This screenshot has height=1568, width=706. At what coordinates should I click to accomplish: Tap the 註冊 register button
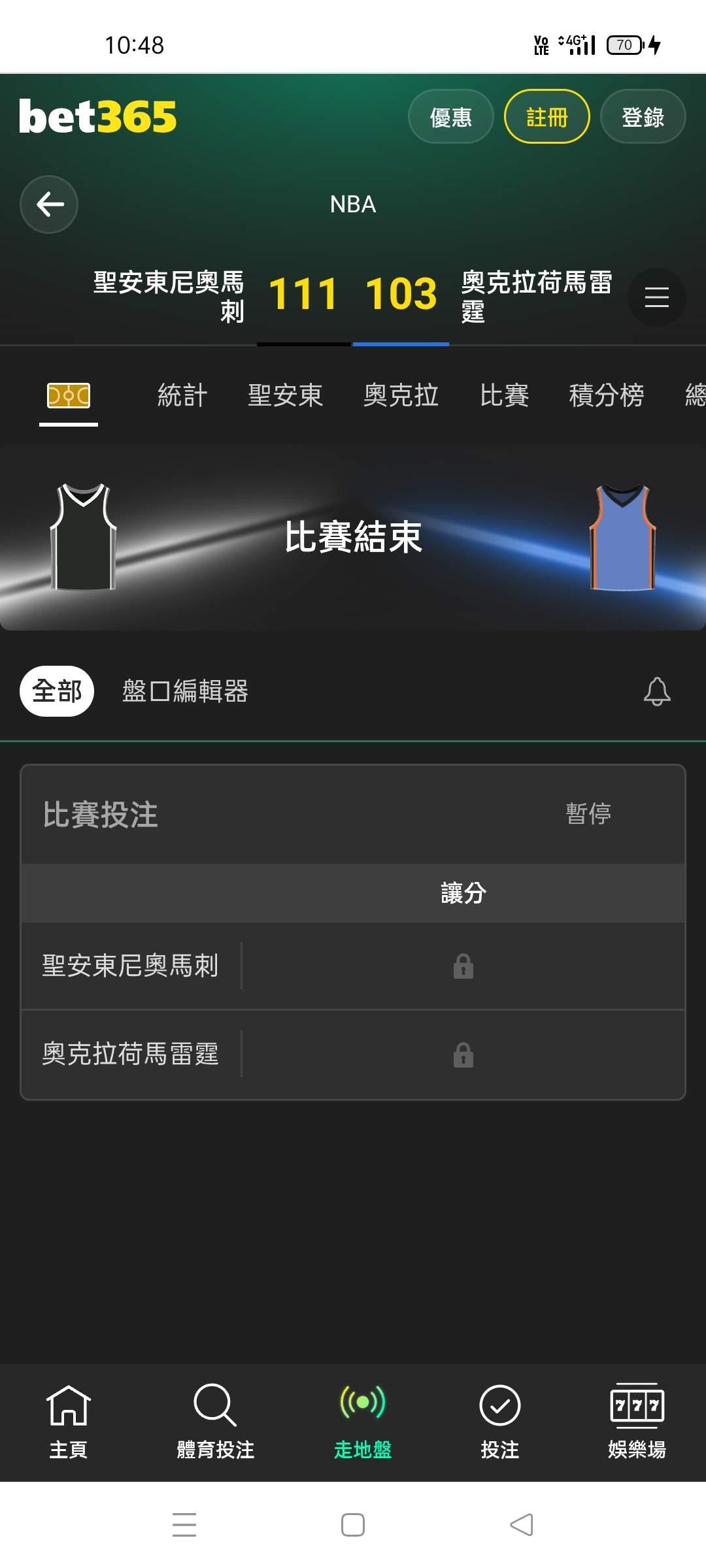(x=546, y=117)
